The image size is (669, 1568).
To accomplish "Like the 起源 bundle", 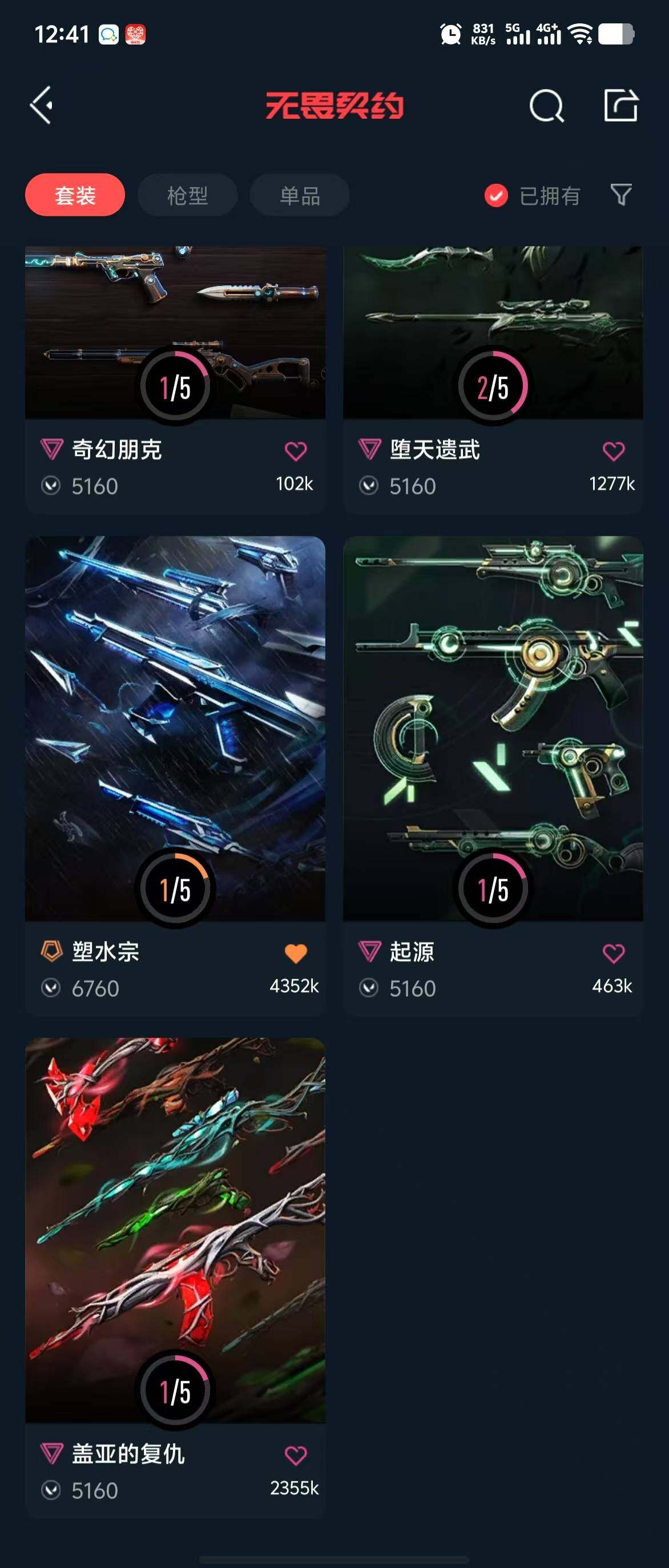I will tap(614, 953).
